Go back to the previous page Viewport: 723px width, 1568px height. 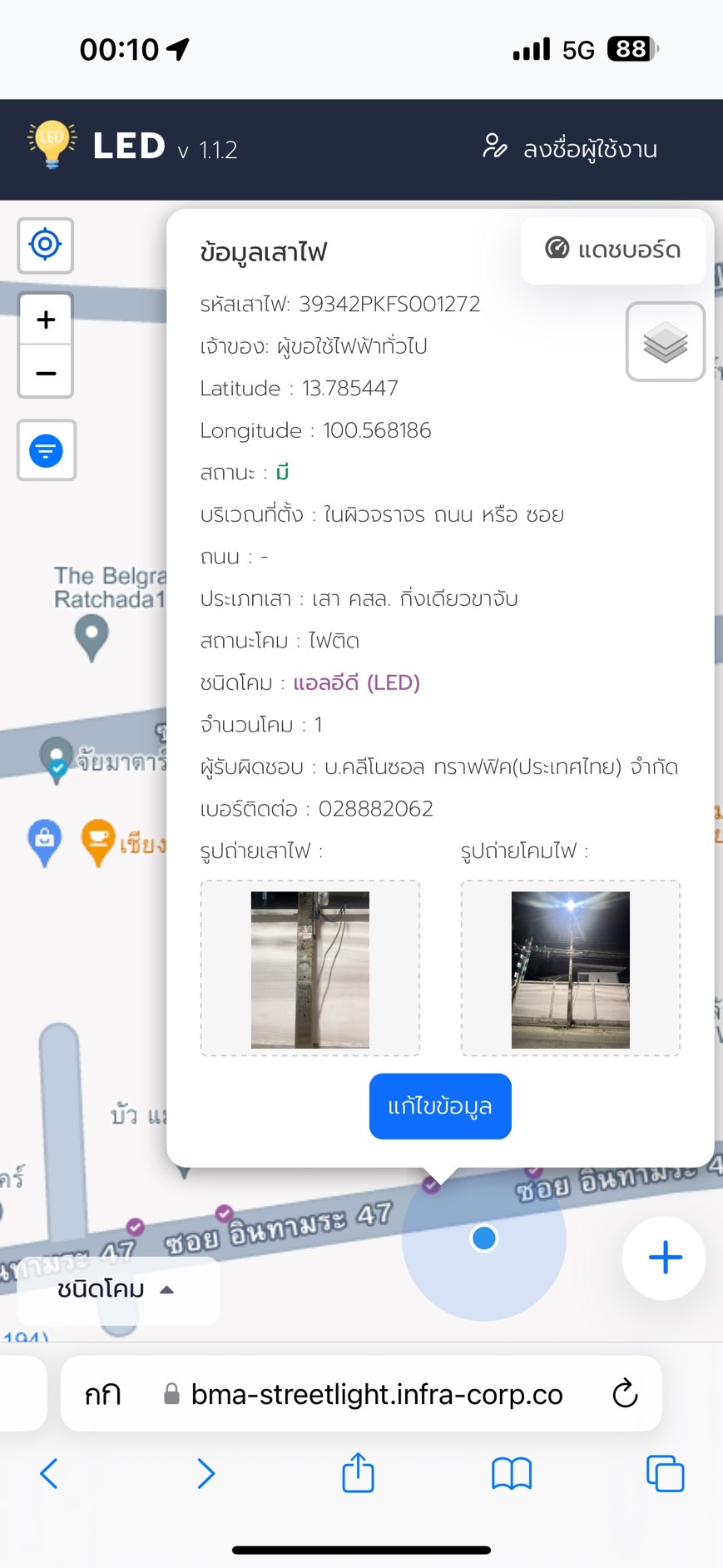[x=49, y=1474]
